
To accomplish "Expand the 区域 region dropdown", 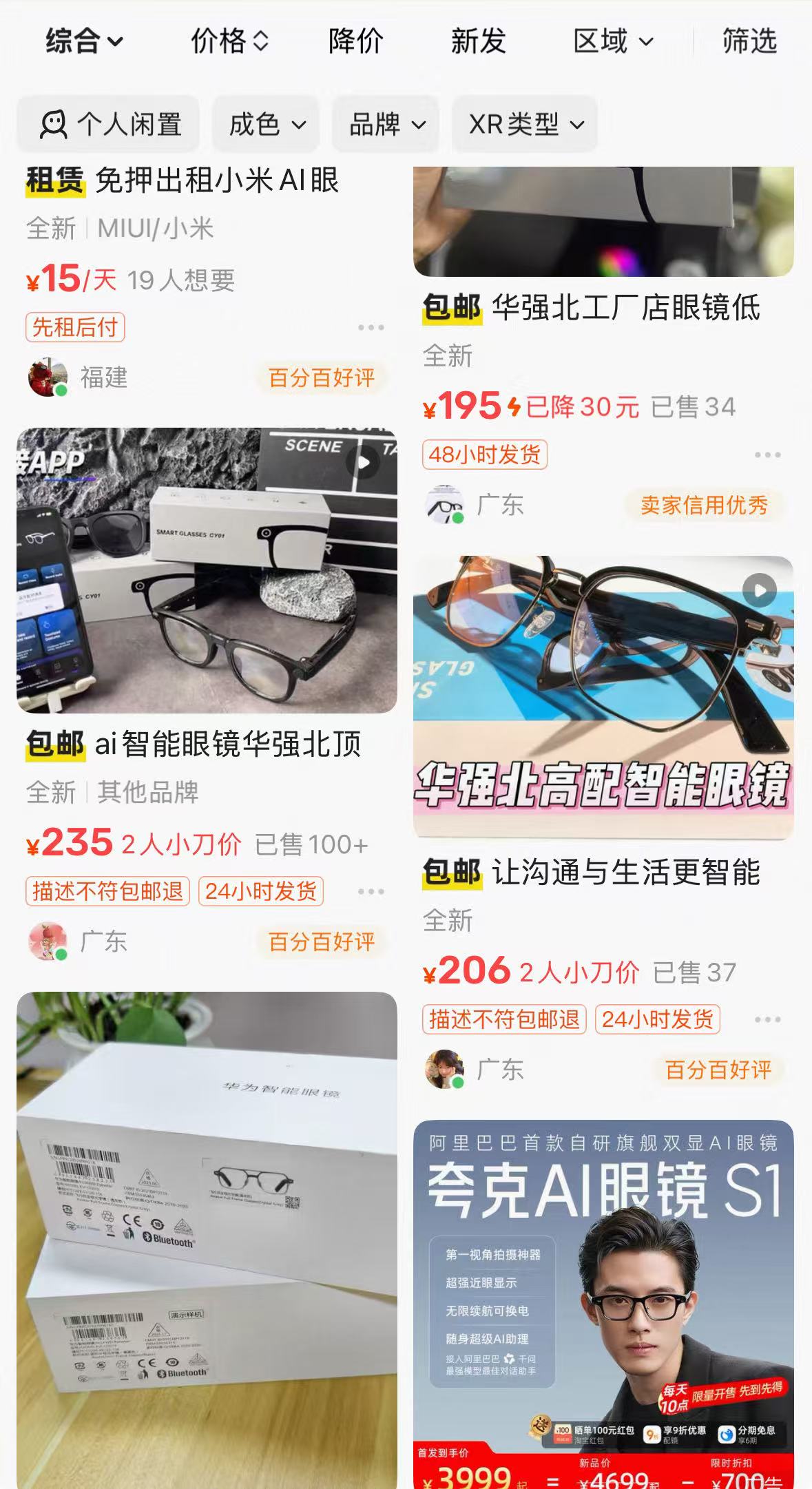I will (613, 41).
